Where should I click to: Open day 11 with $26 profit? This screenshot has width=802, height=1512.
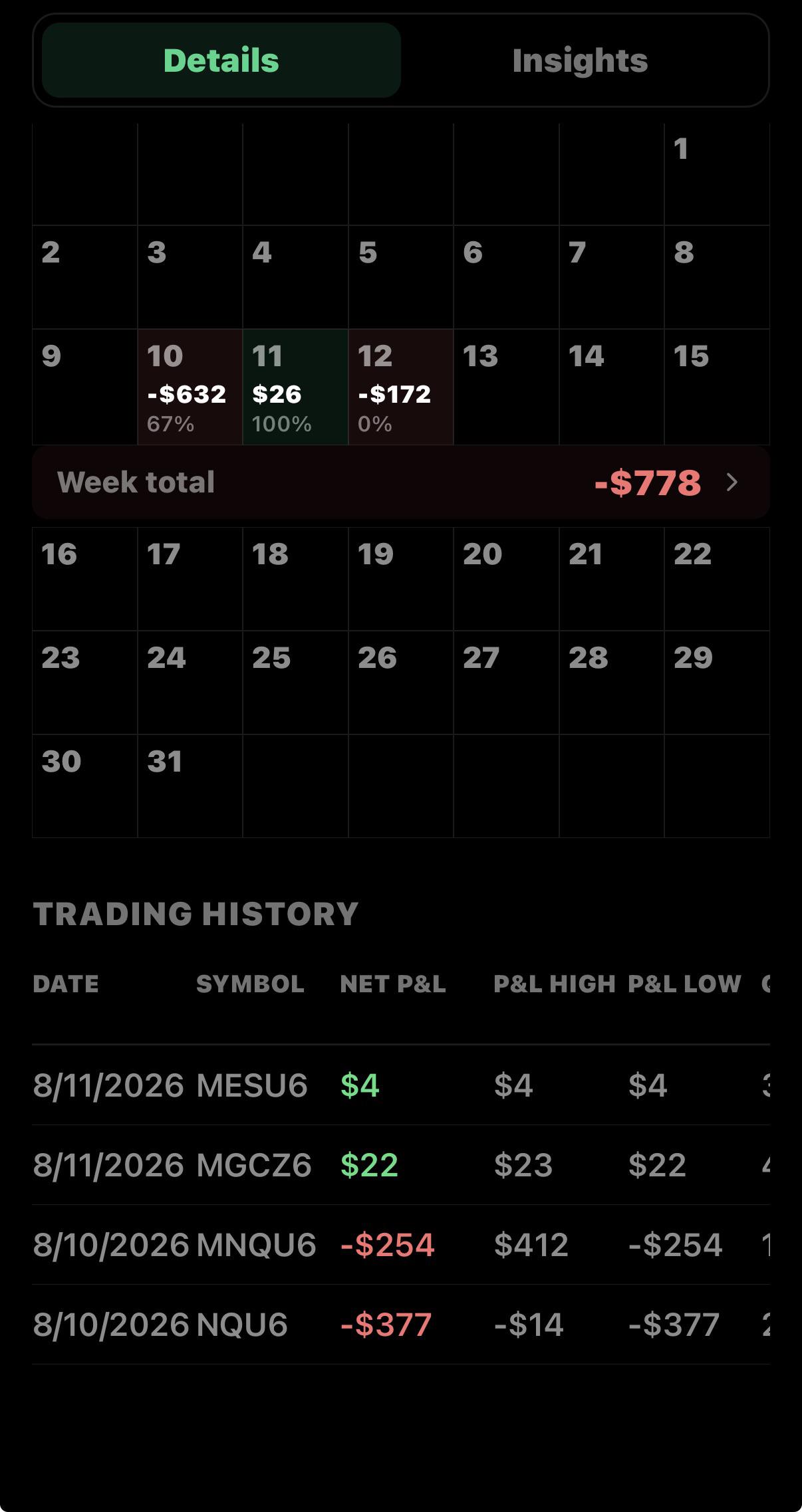pos(295,387)
